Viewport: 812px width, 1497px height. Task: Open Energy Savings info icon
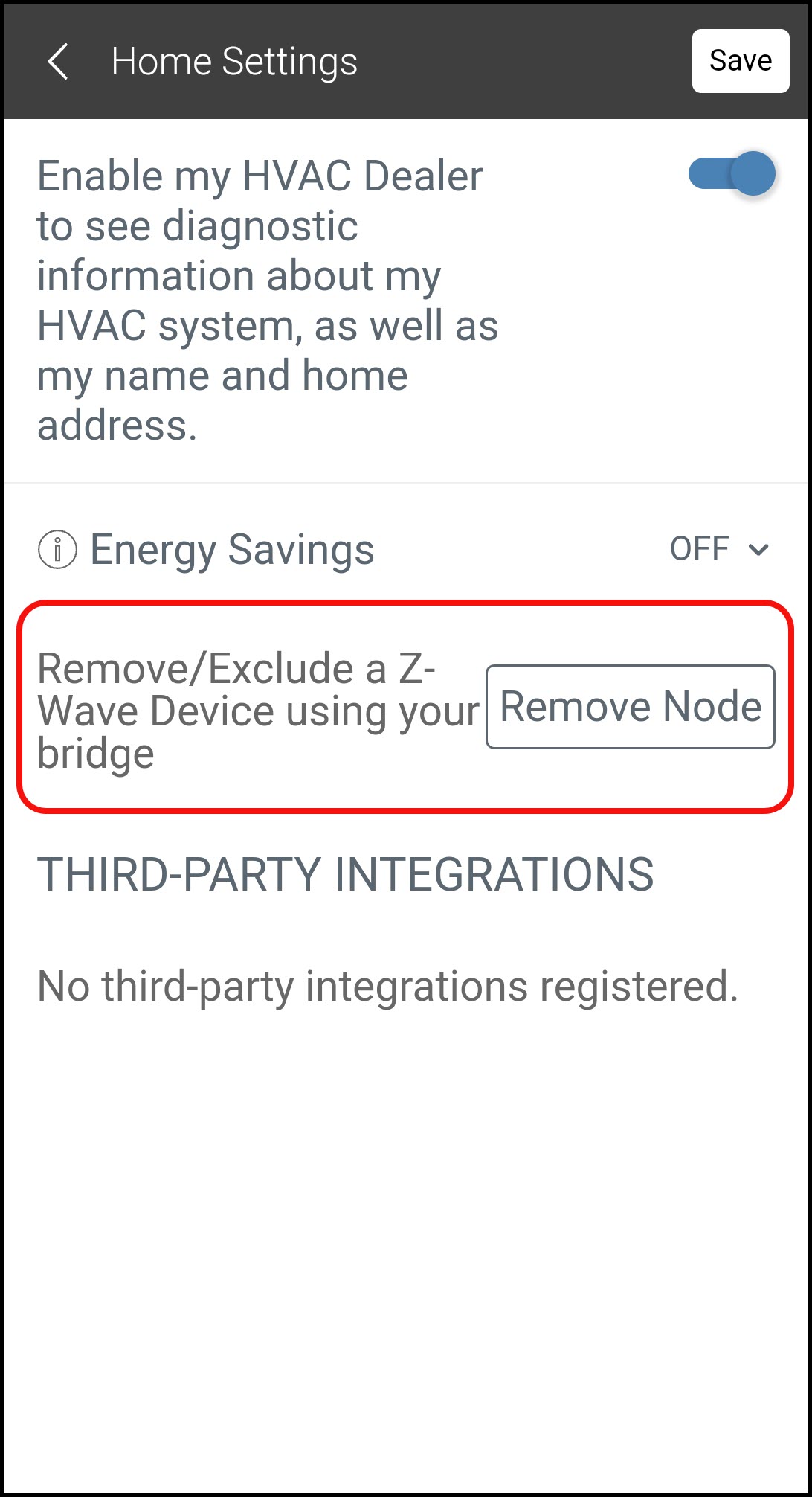57,550
